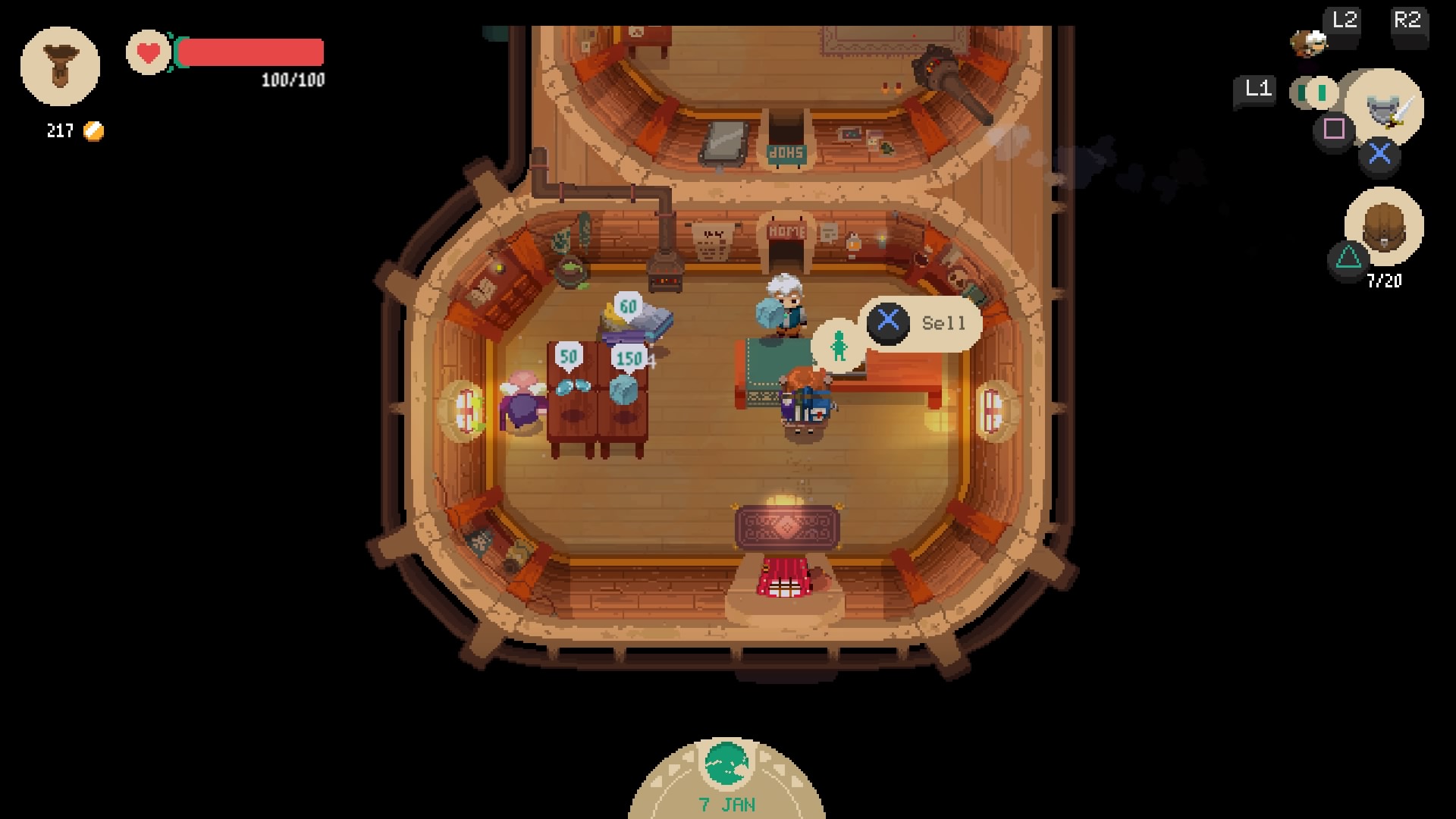
Task: Tap the pendant icon beside health bar
Action: tap(60, 67)
